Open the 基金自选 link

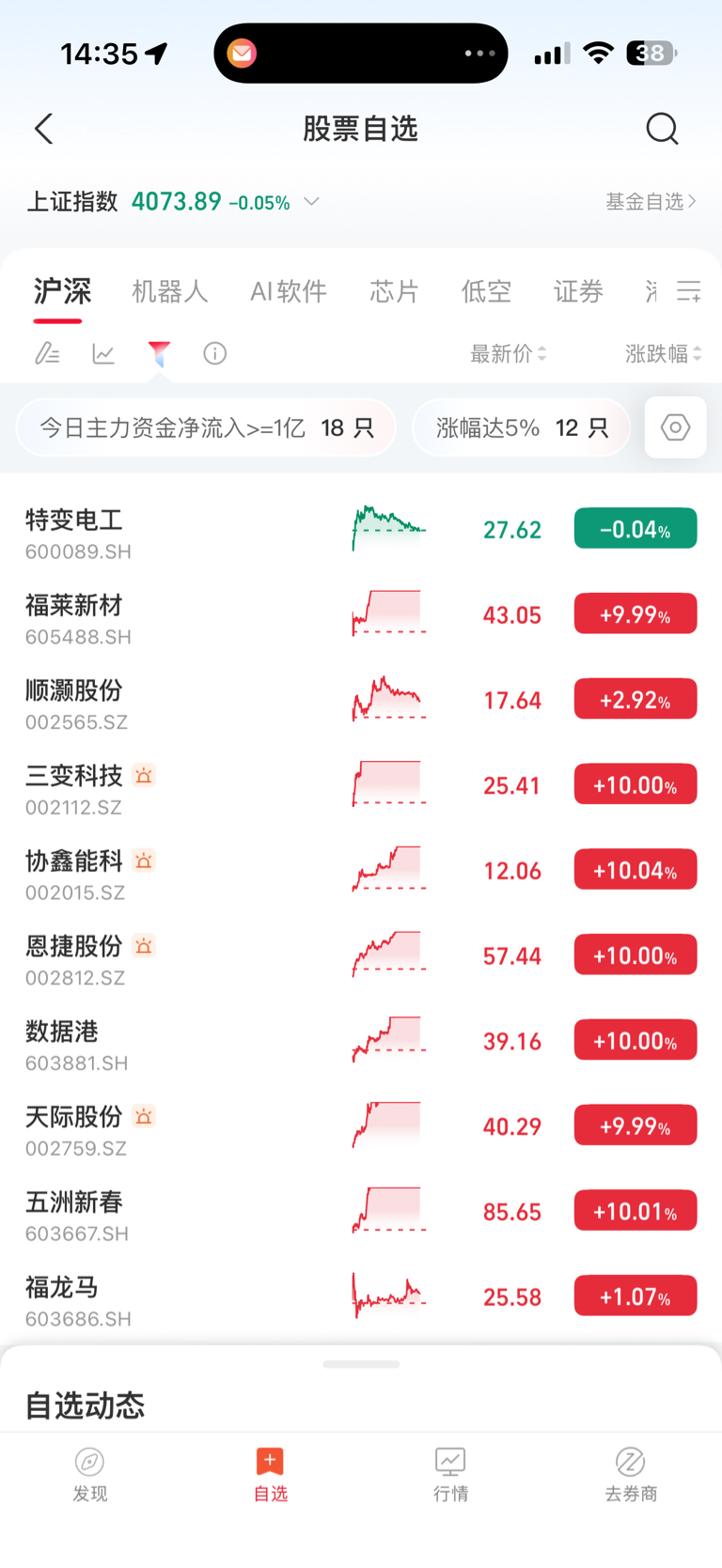point(651,201)
